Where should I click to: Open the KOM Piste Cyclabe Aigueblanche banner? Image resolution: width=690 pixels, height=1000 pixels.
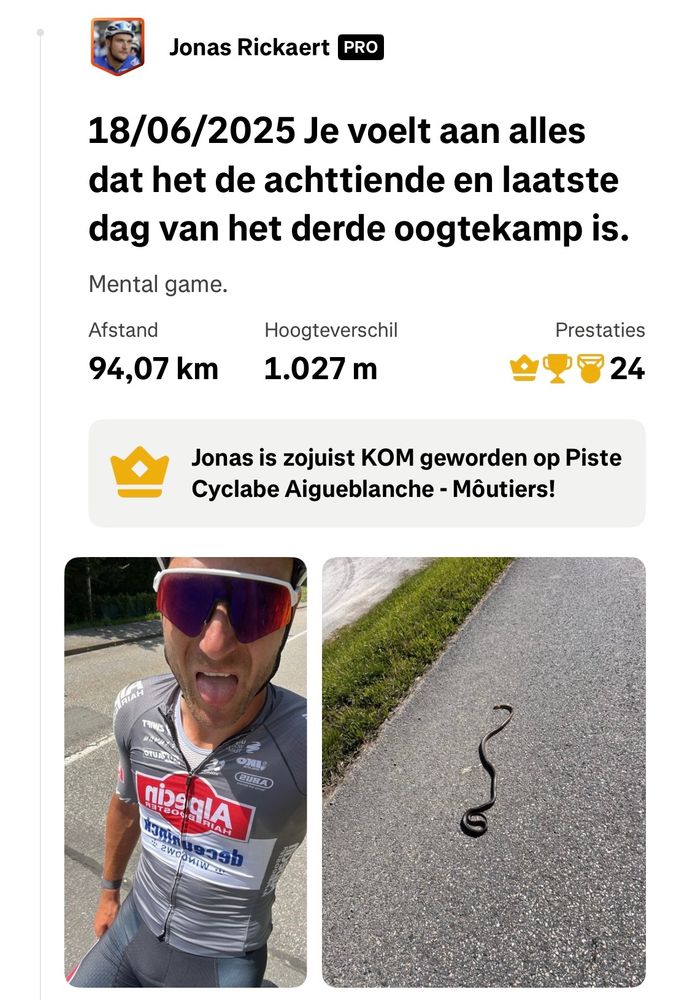[367, 473]
